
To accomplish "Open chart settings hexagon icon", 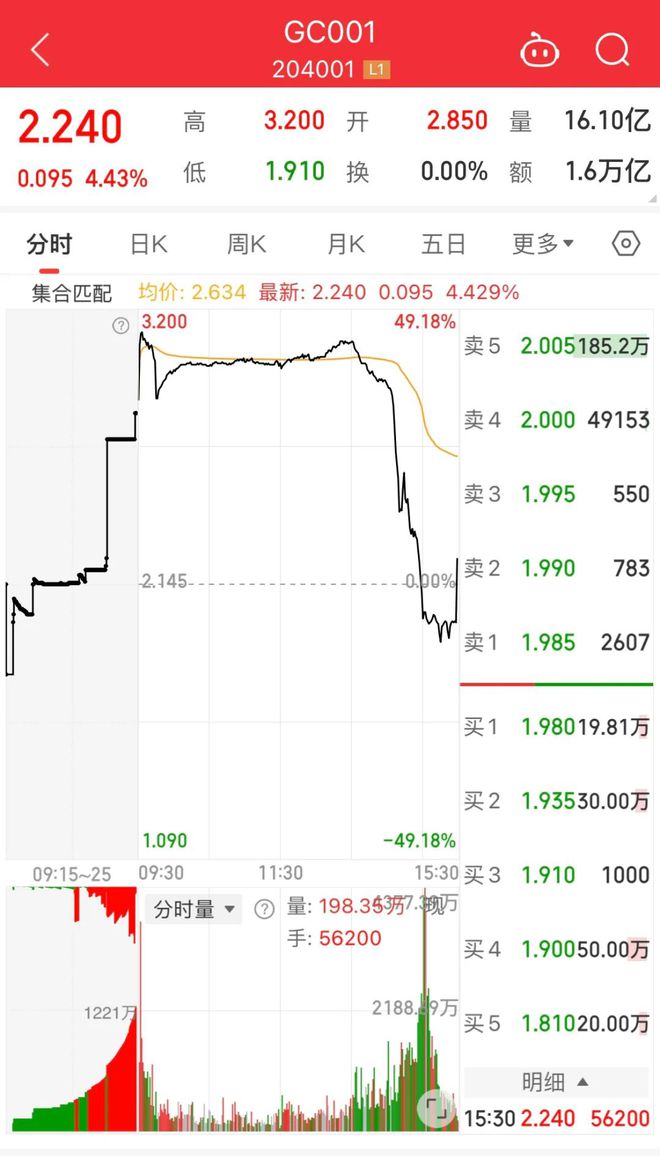I will [626, 243].
